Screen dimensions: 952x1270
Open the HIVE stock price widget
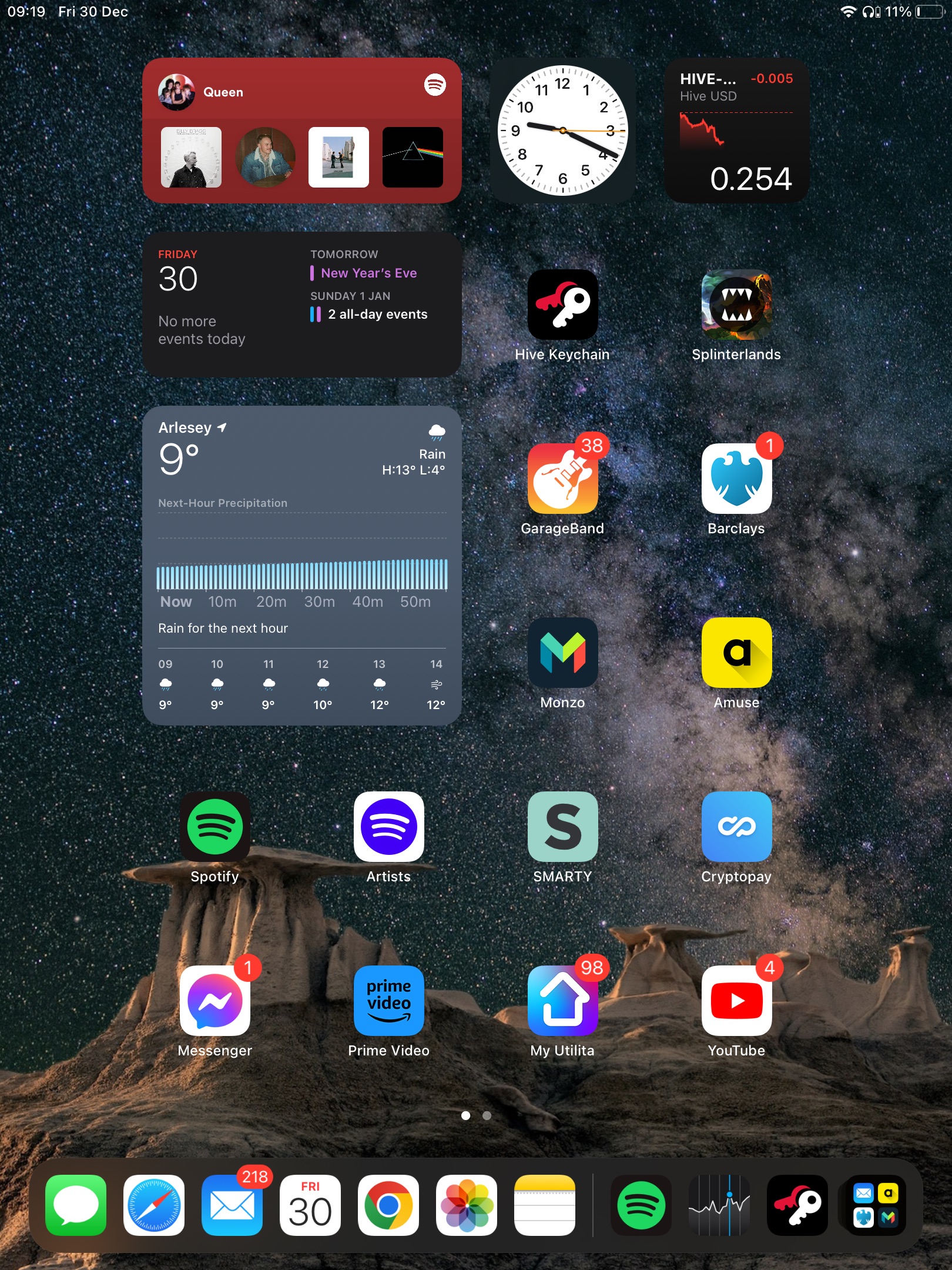(736, 131)
